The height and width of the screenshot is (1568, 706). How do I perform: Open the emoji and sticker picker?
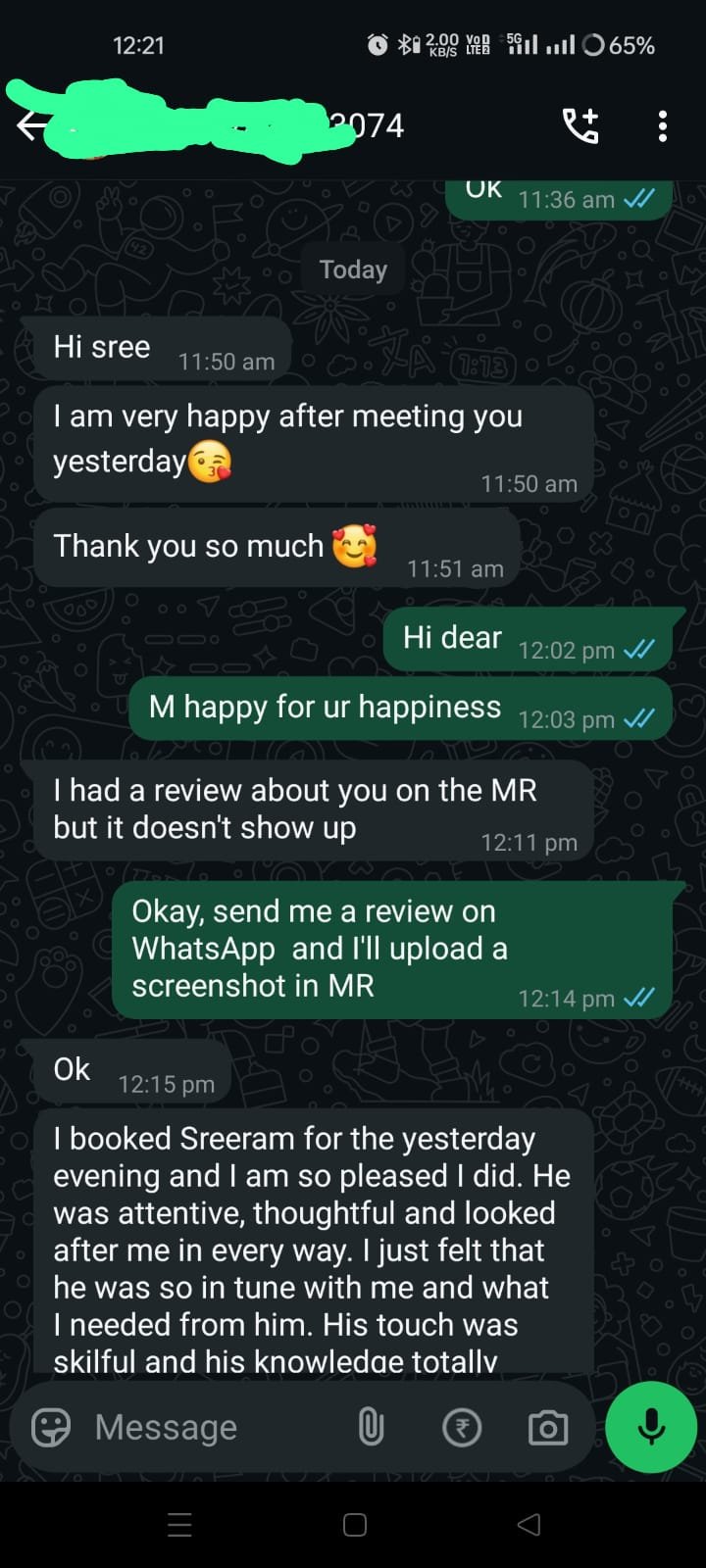(x=51, y=1428)
